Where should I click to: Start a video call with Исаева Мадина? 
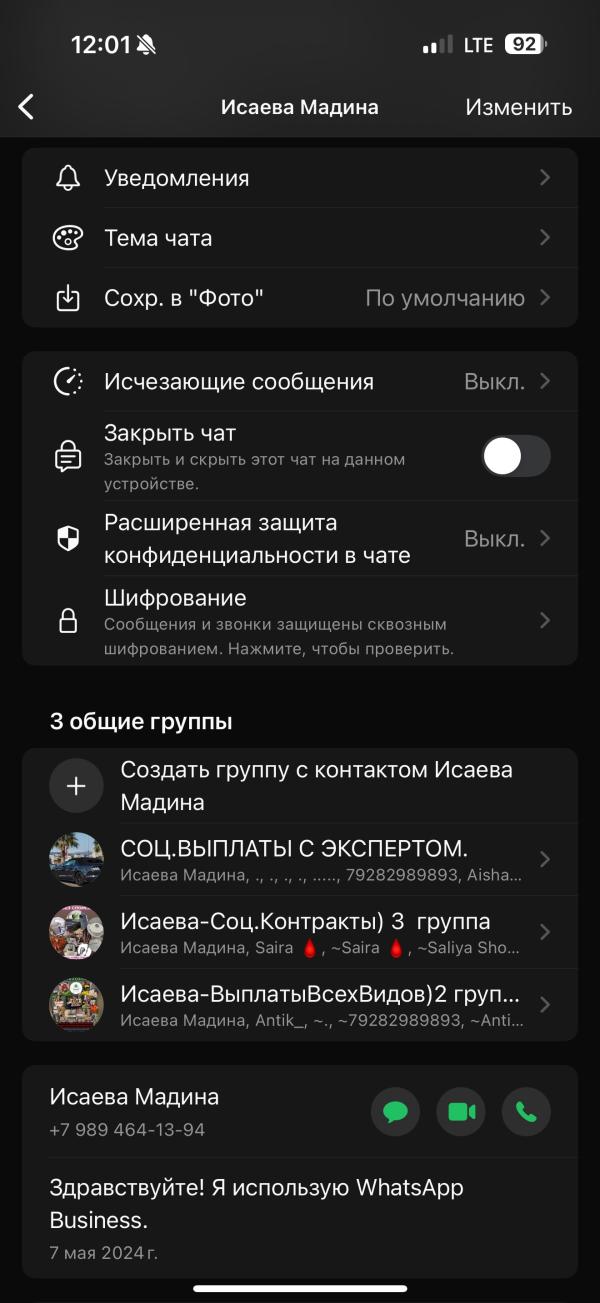click(x=461, y=1112)
